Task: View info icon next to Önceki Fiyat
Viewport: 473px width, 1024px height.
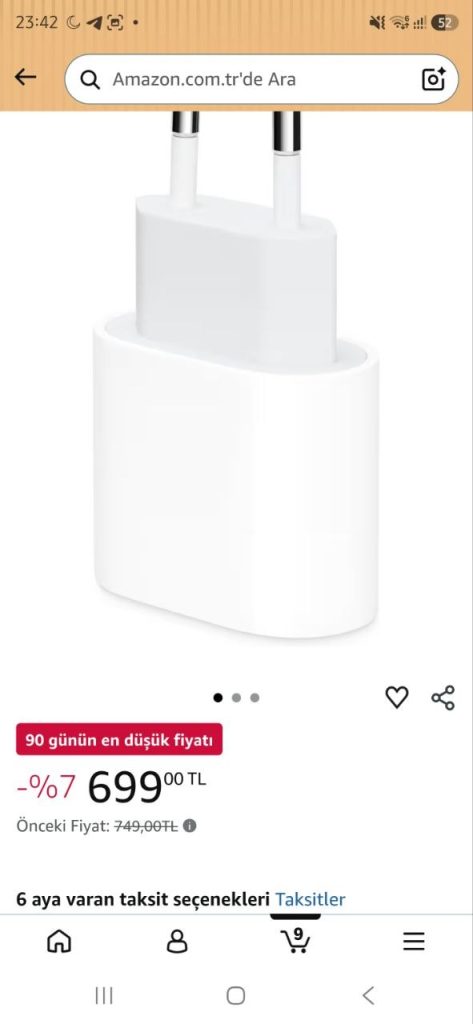Action: (x=189, y=825)
